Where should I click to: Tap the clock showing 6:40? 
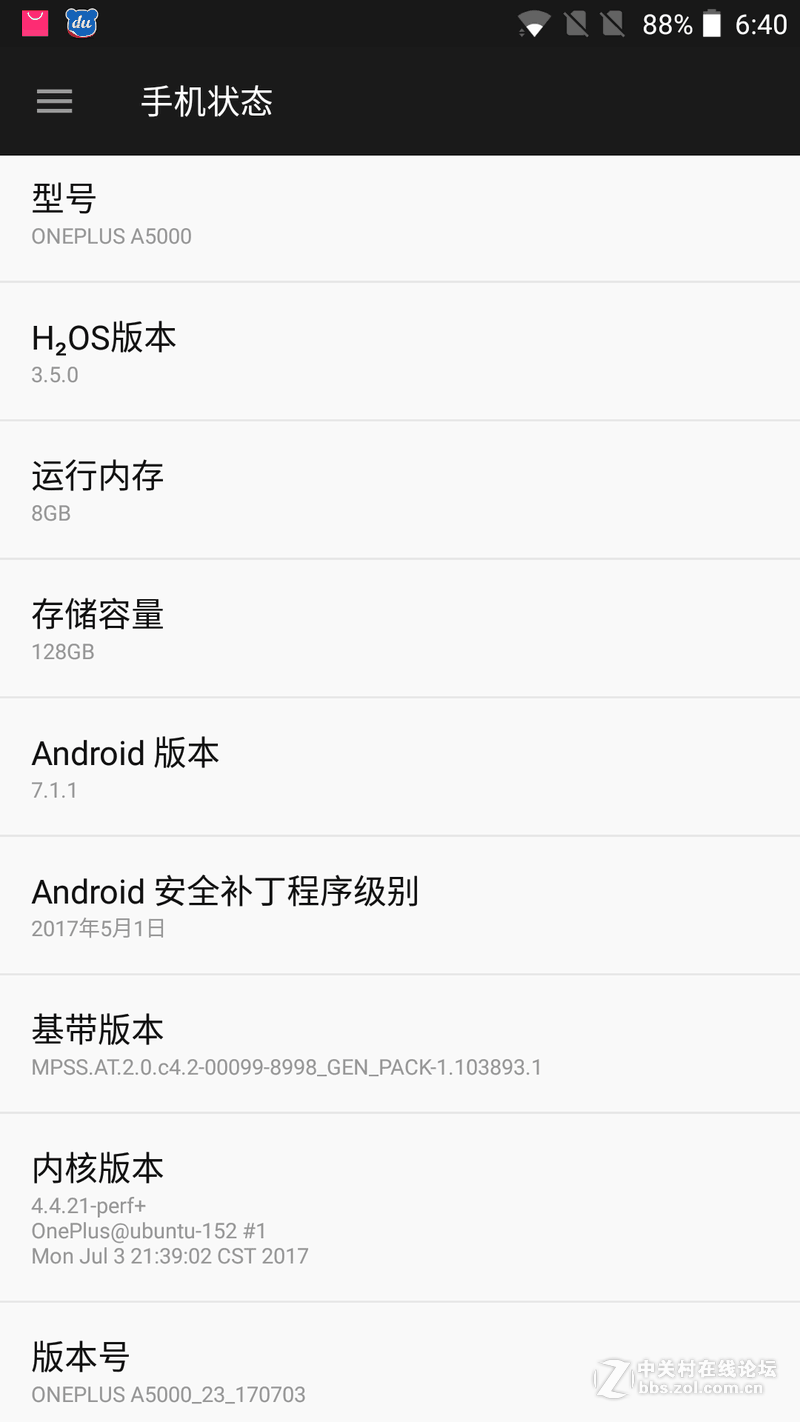[x=759, y=25]
